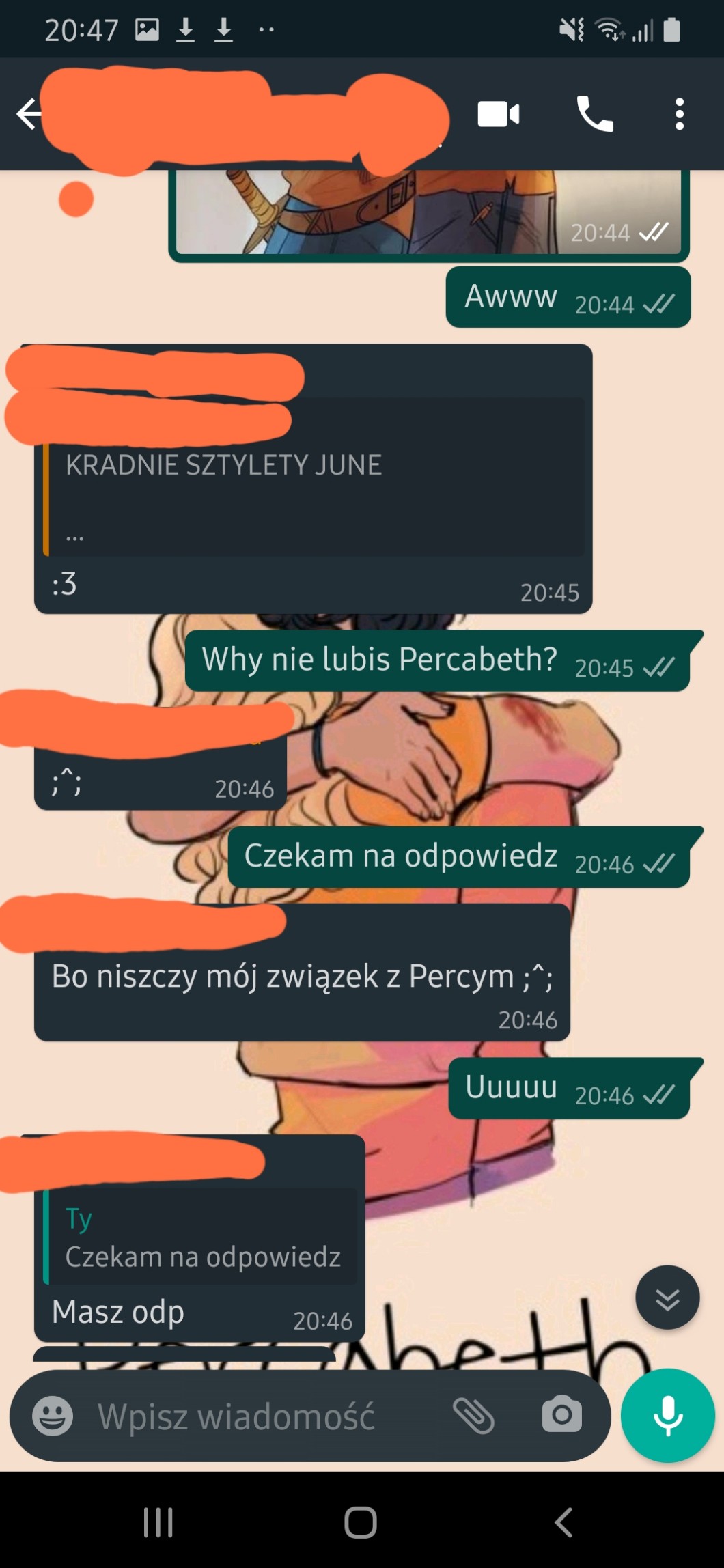Jump to the latest messages
This screenshot has width=724, height=1568.
tap(667, 1298)
